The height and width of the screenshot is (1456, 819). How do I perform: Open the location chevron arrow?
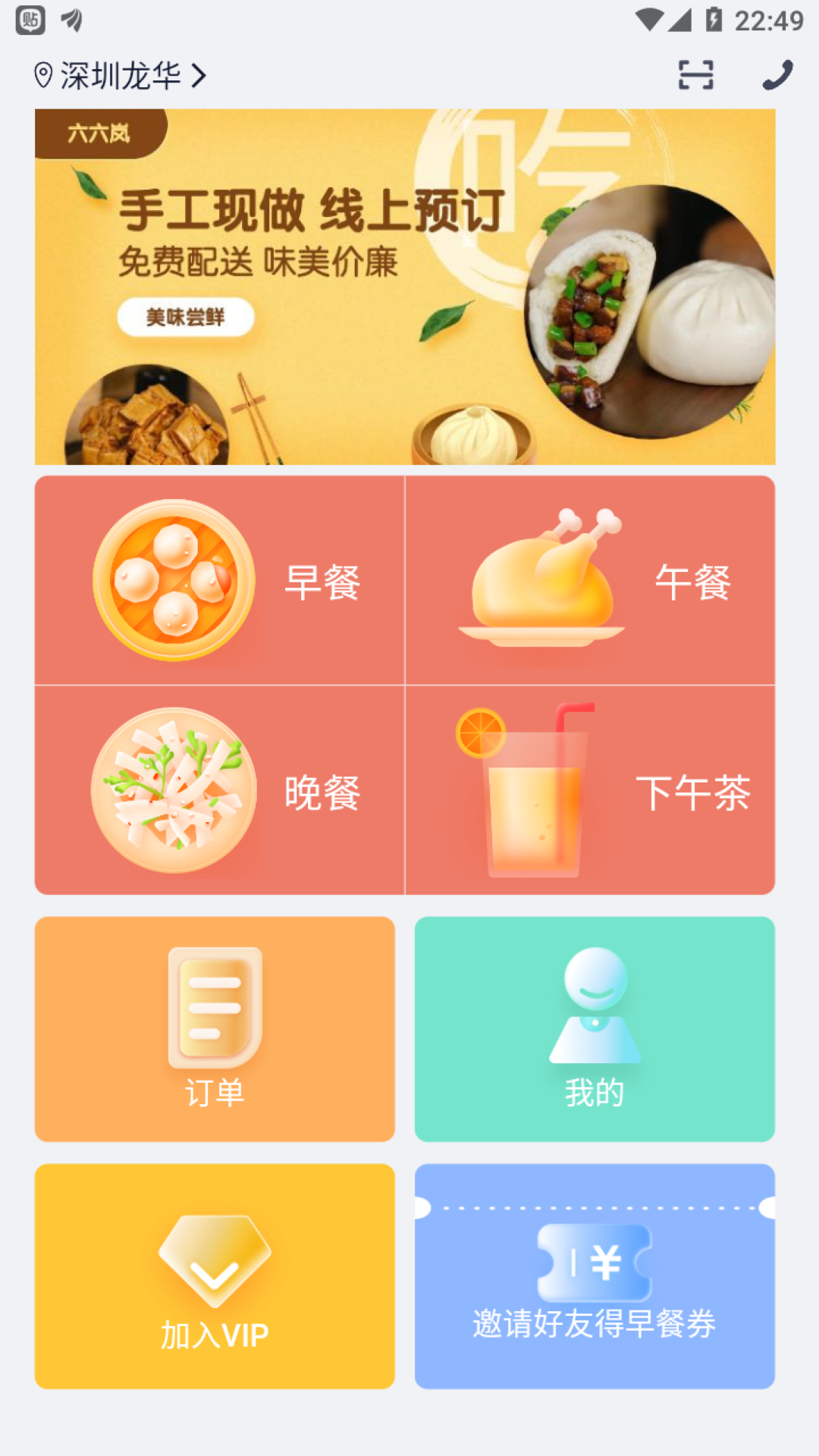[x=200, y=74]
